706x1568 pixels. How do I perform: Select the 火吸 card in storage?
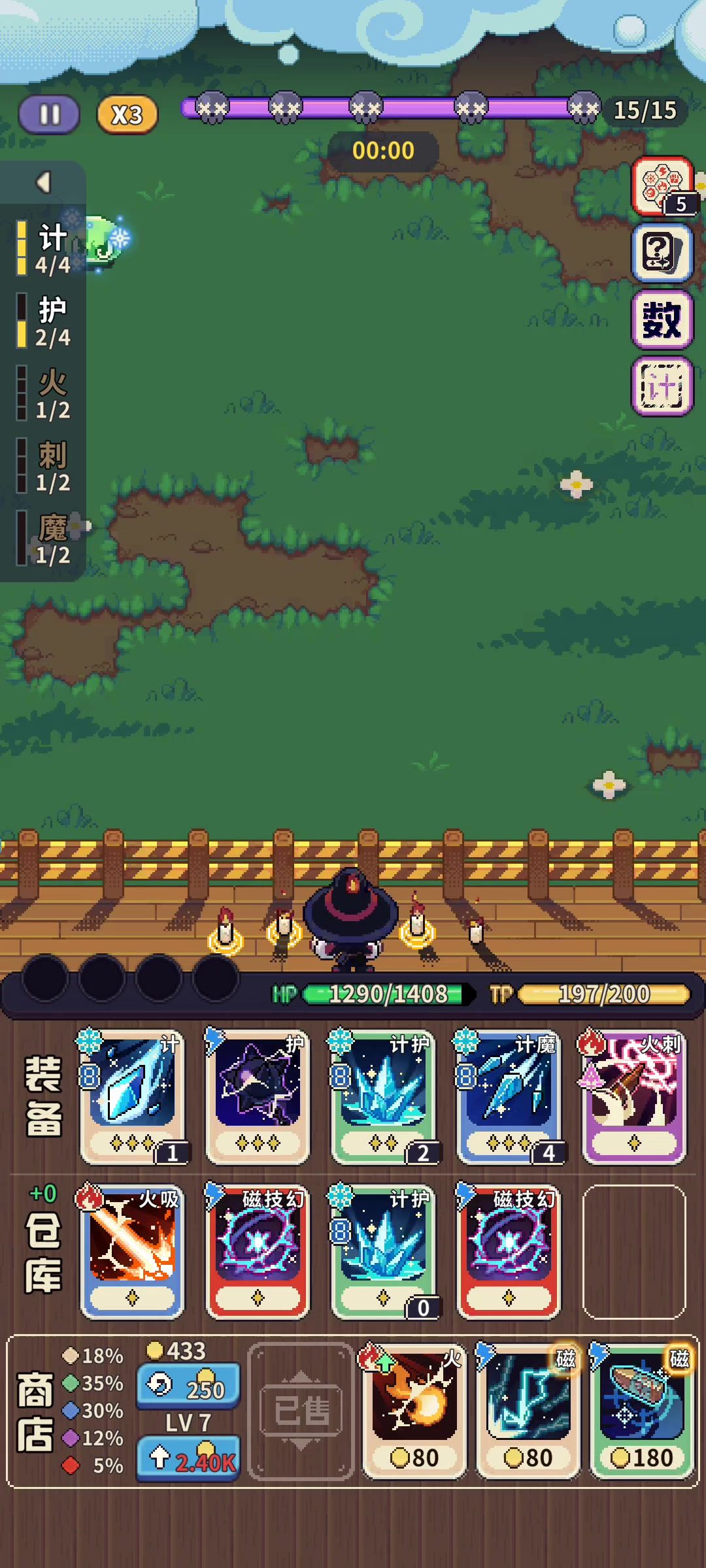point(132,1251)
